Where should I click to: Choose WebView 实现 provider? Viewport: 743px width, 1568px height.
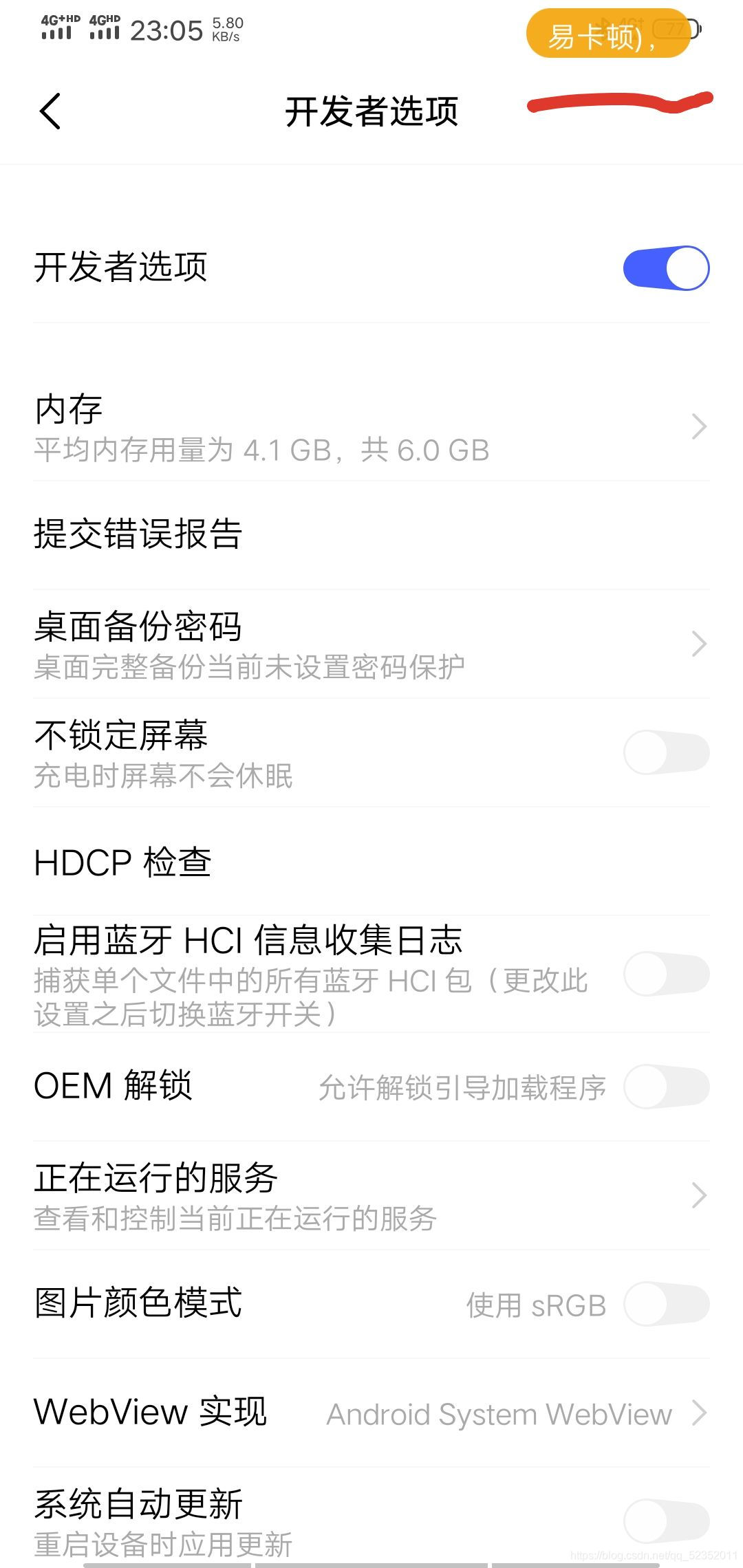point(371,1413)
